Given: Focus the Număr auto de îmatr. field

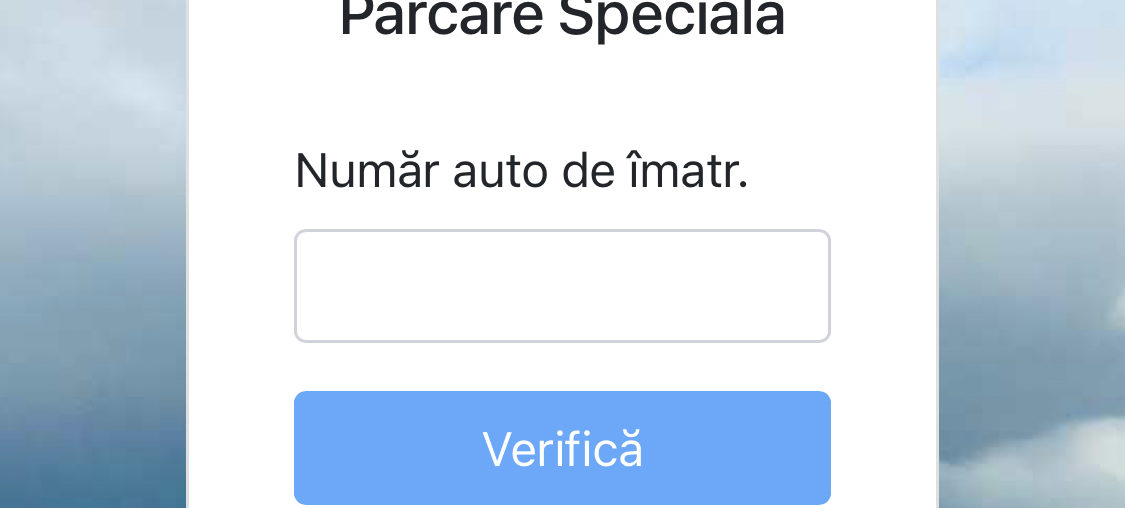Looking at the screenshot, I should (562, 286).
